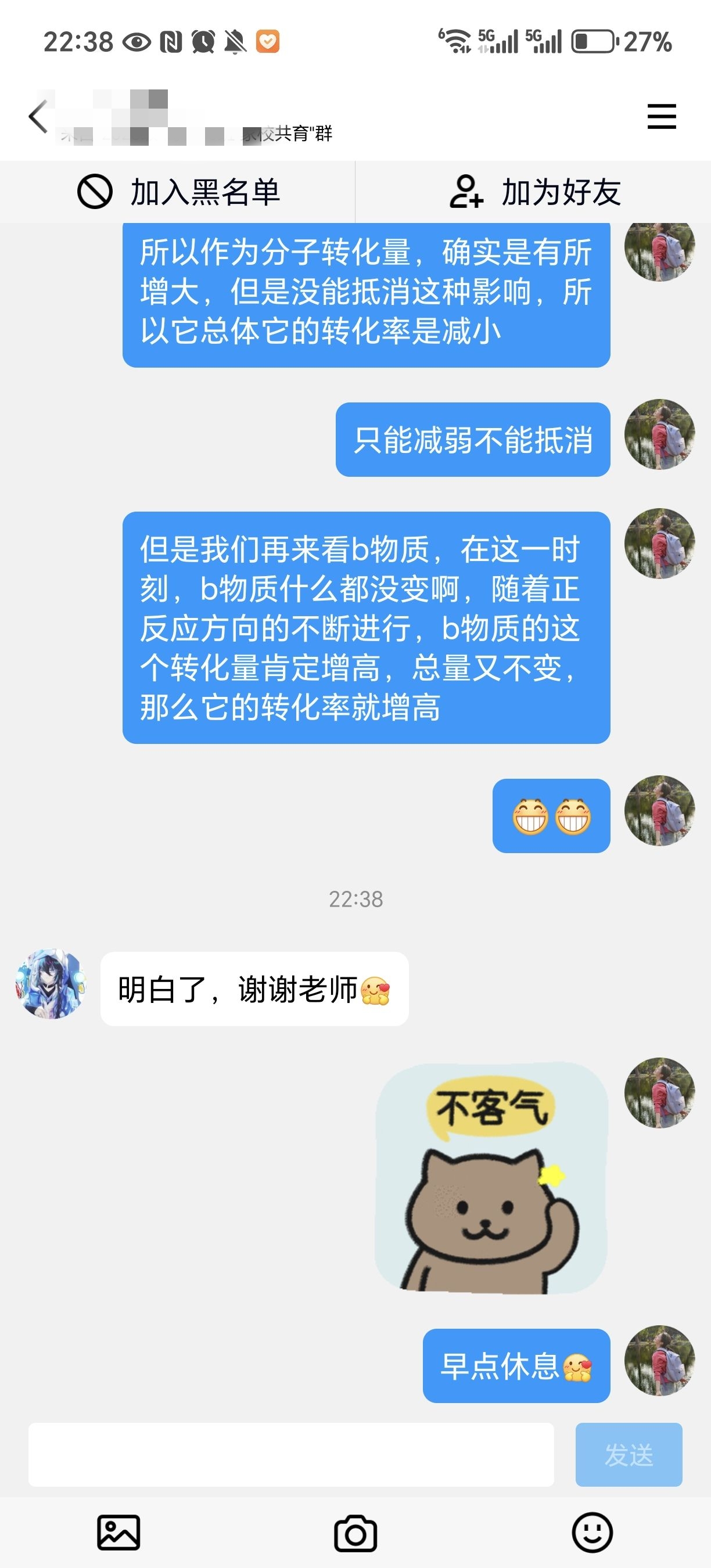The width and height of the screenshot is (711, 1568).
Task: Open the student's avatar beside 明白了，谢谢老师
Action: (51, 984)
